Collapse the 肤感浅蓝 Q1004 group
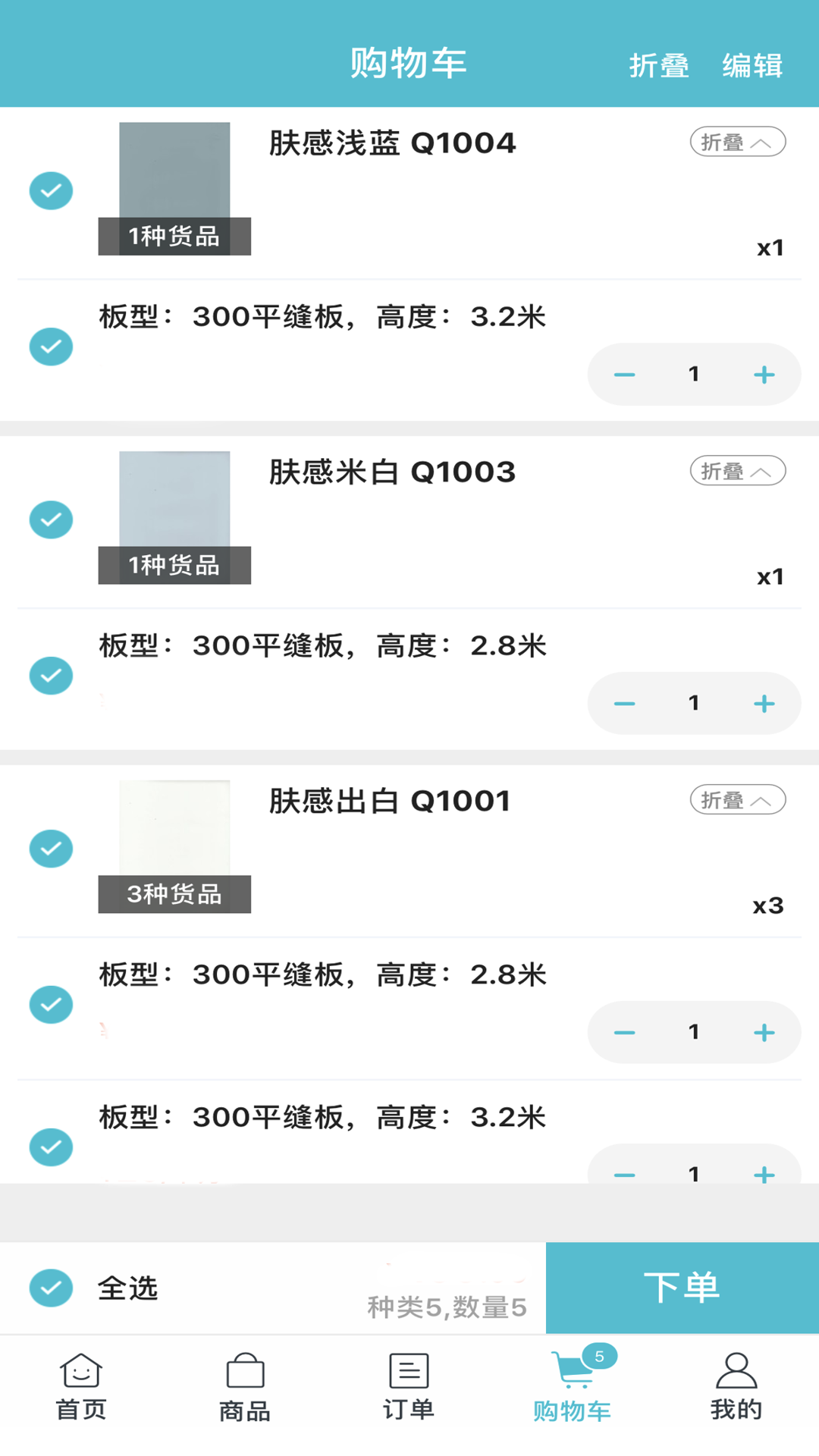The height and width of the screenshot is (1456, 819). coord(737,143)
